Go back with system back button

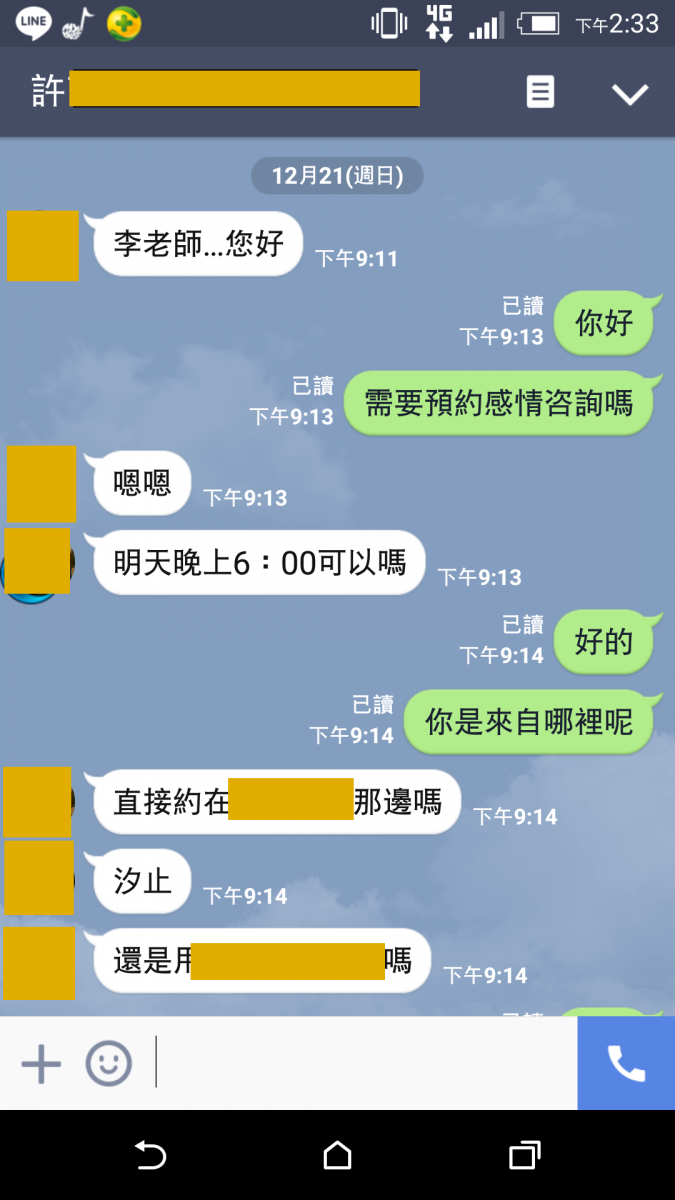coord(150,1156)
